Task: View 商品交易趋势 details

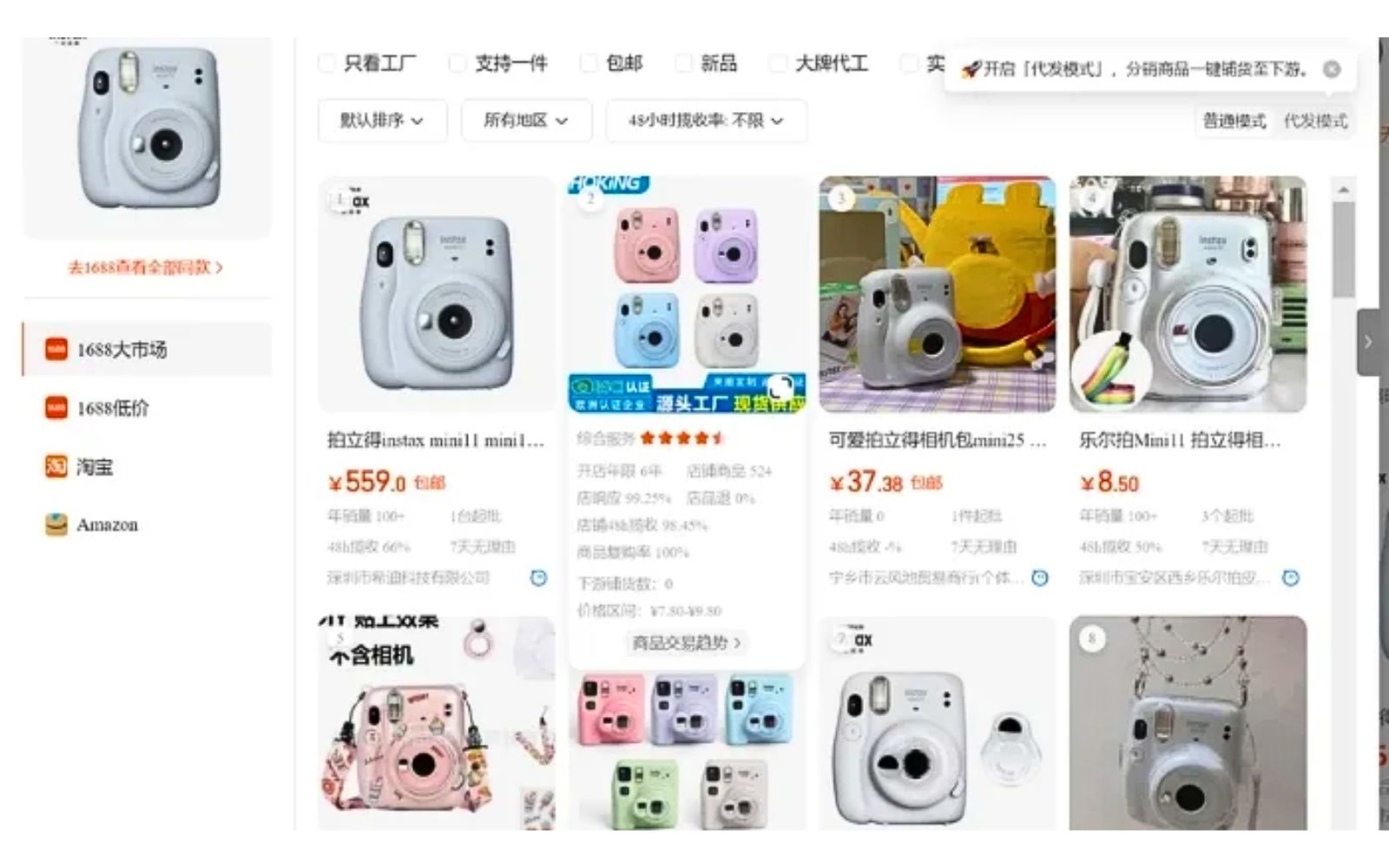Action: (x=686, y=643)
